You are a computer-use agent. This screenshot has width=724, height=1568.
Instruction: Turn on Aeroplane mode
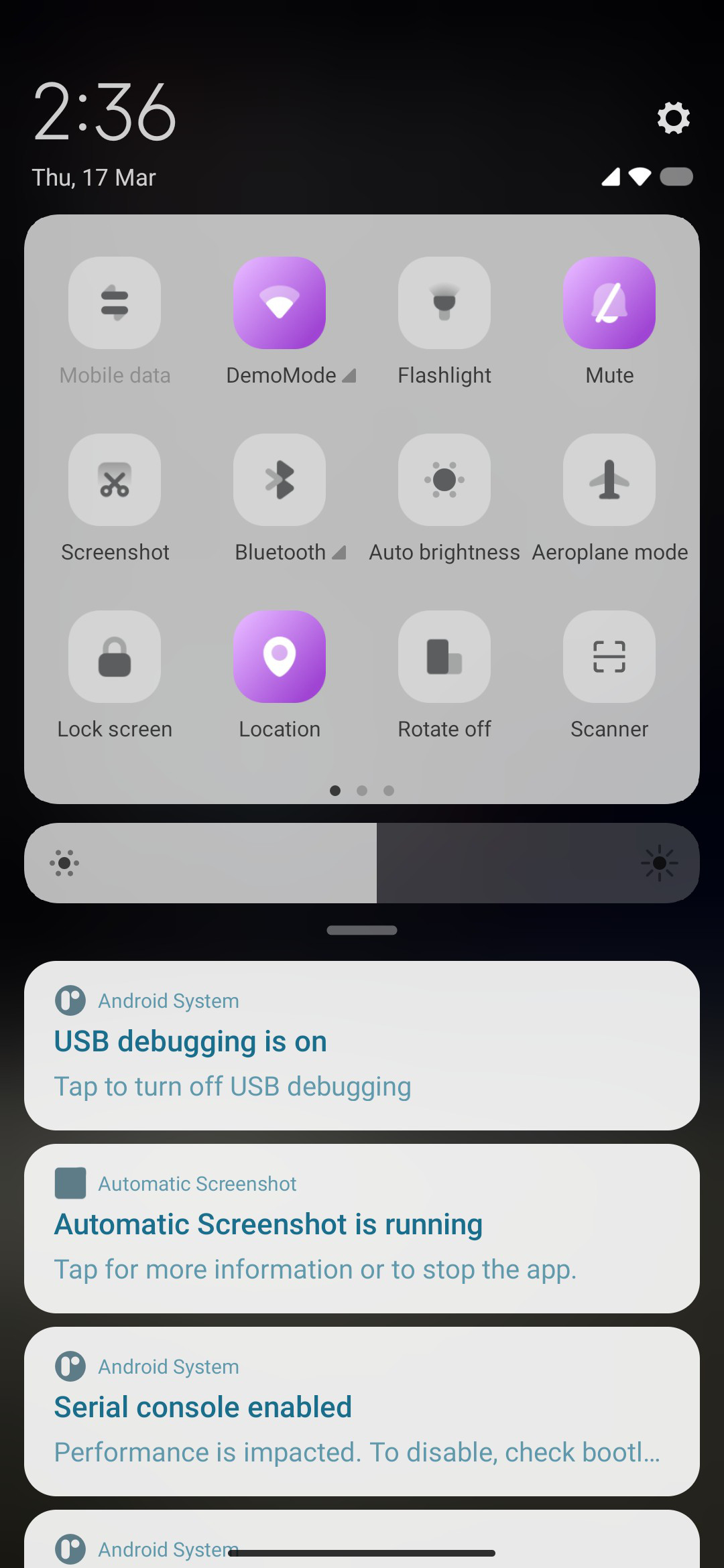(x=609, y=480)
